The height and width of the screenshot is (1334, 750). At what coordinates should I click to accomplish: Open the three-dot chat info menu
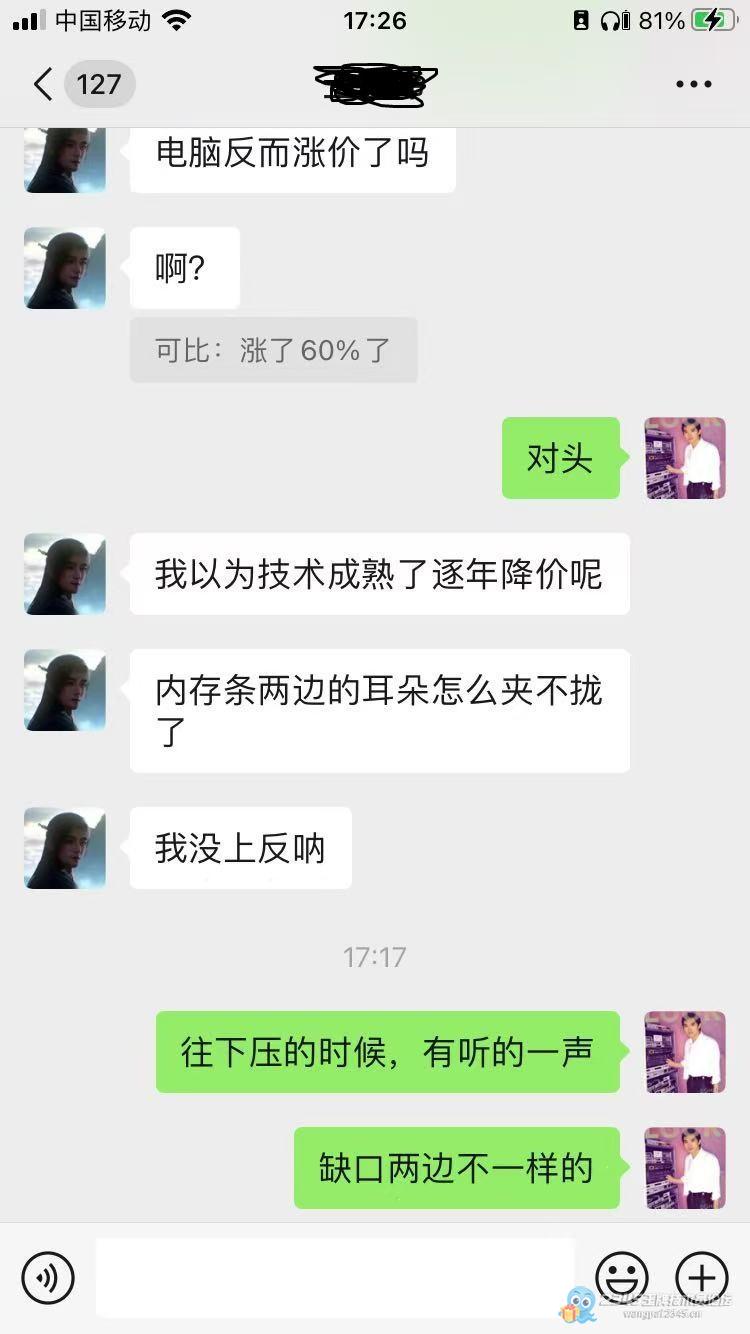click(693, 84)
